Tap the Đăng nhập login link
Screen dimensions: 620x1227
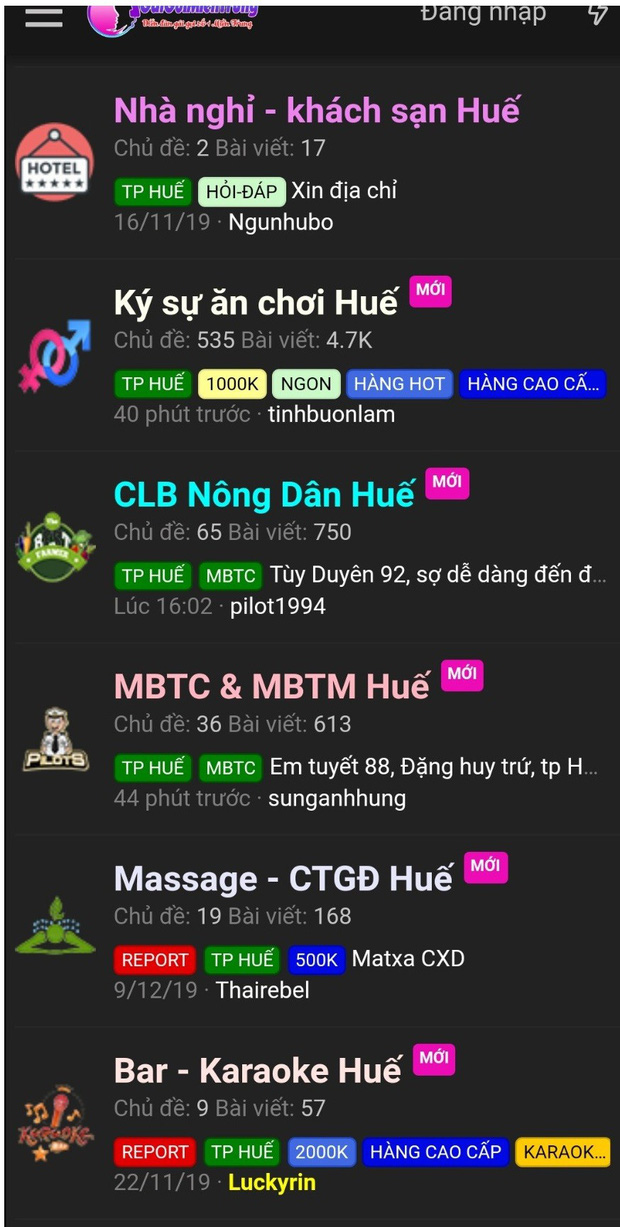[483, 13]
